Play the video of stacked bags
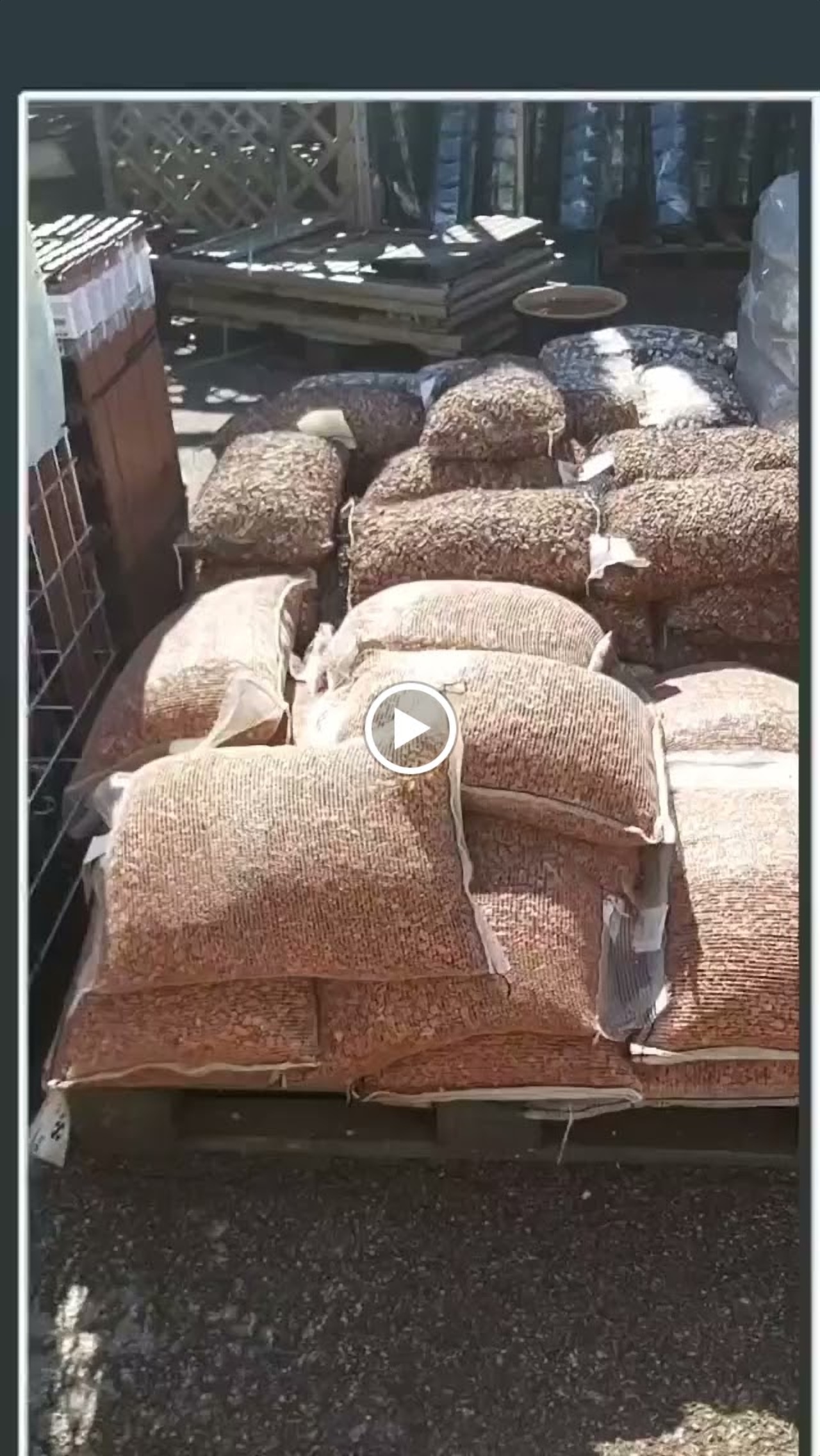The width and height of the screenshot is (820, 1456). point(410,728)
